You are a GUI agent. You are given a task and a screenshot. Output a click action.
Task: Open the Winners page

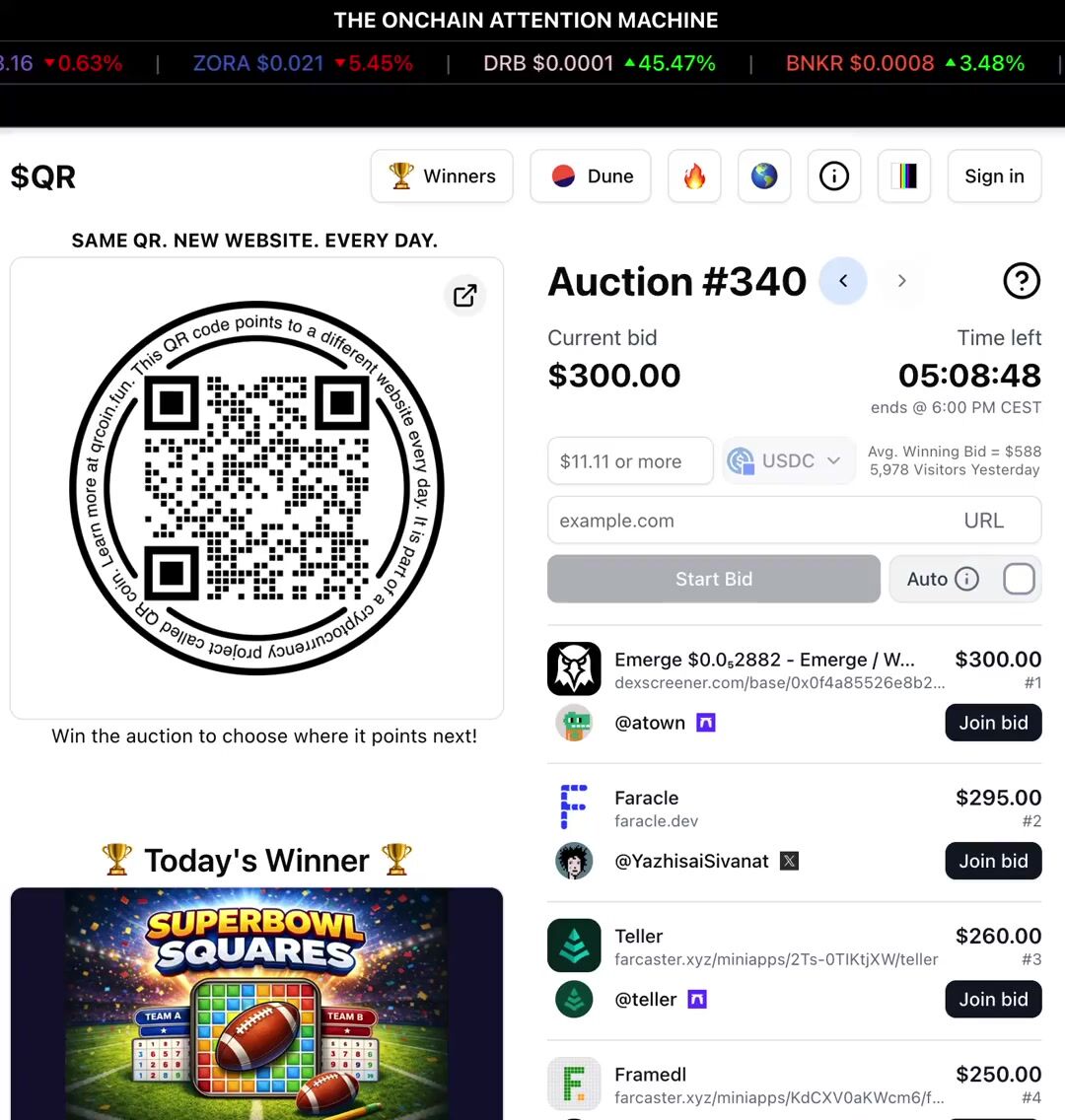[x=442, y=176]
